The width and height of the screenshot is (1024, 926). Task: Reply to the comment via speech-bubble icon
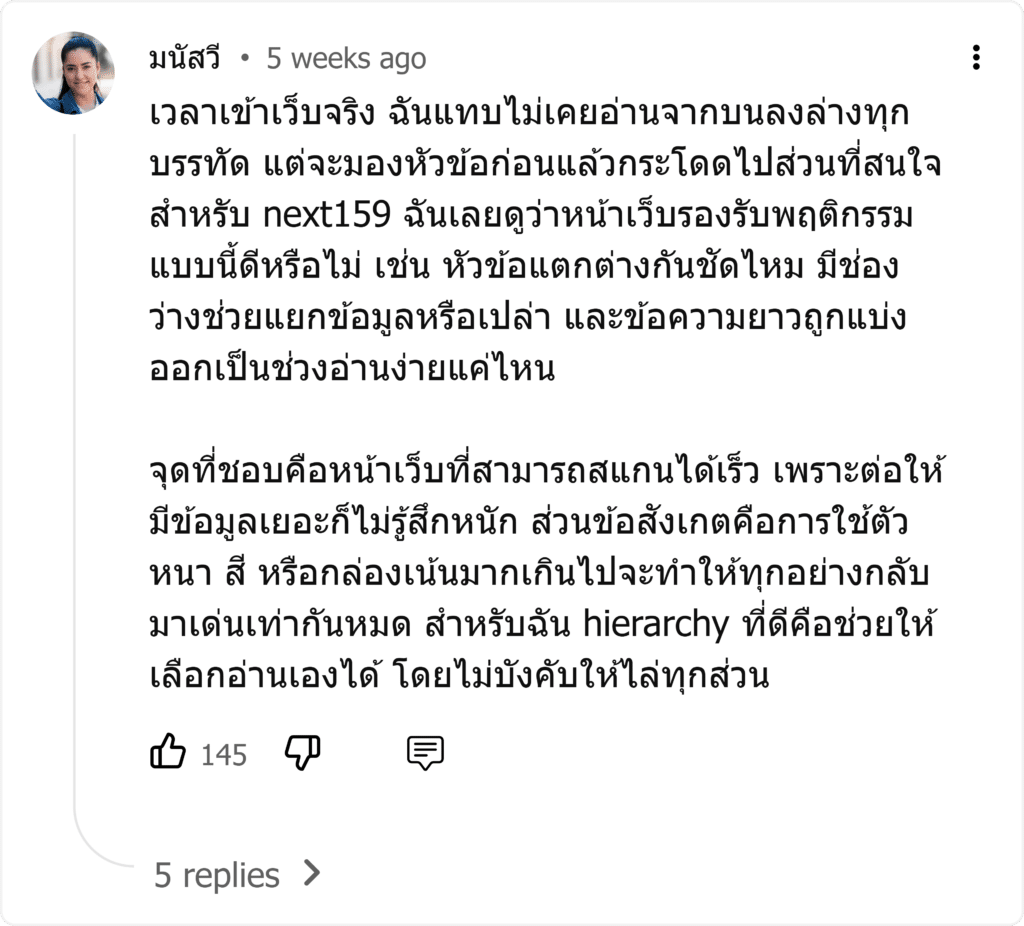pos(425,753)
